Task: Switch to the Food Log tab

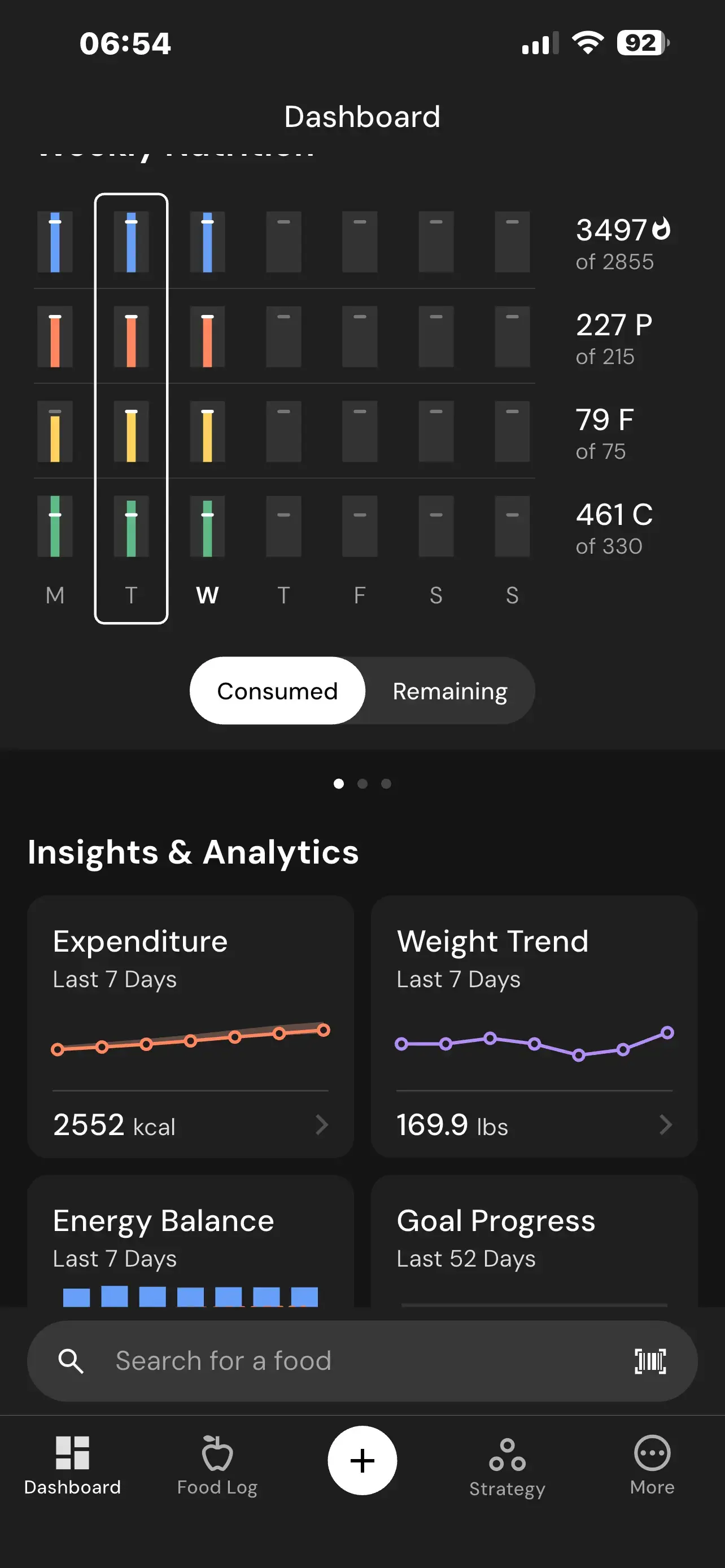Action: coord(217,1466)
